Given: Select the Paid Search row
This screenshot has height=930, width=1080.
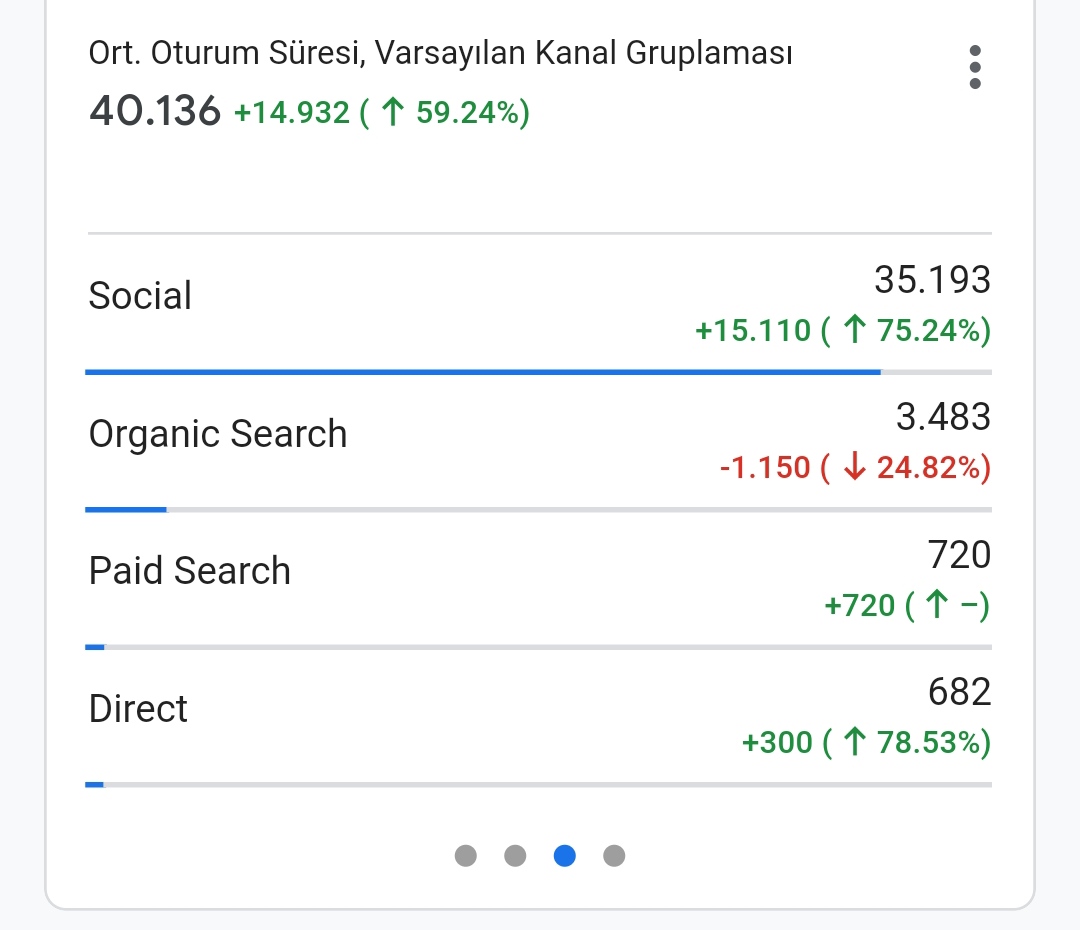Looking at the screenshot, I should tap(539, 581).
